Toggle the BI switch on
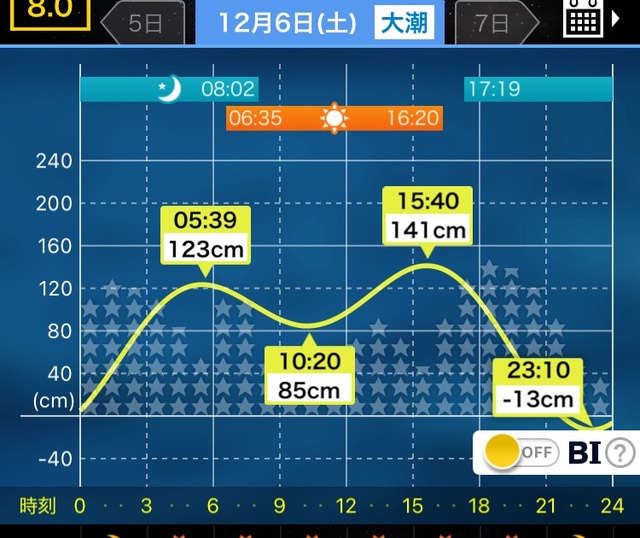Screen dimensions: 640x538 tap(519, 452)
